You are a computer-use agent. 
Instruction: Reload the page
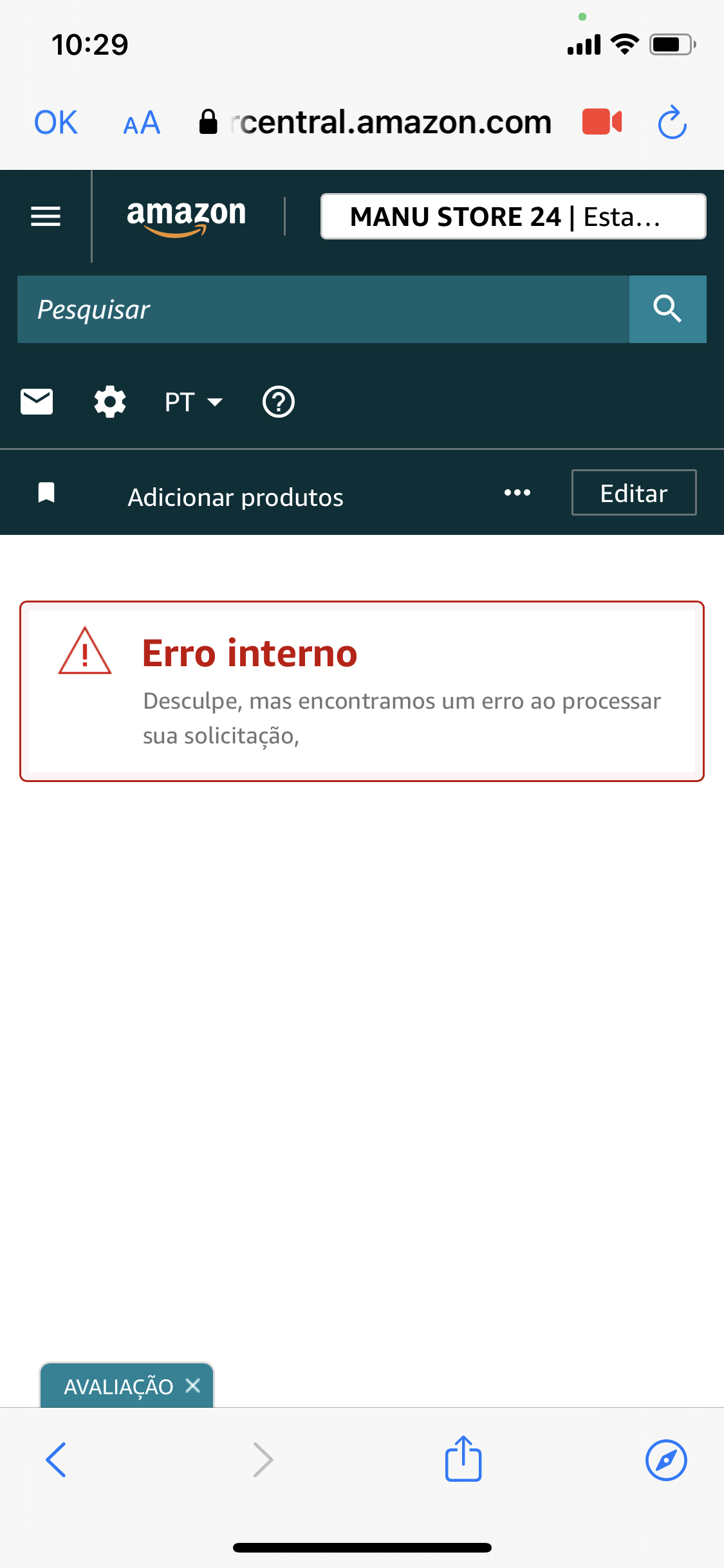672,122
